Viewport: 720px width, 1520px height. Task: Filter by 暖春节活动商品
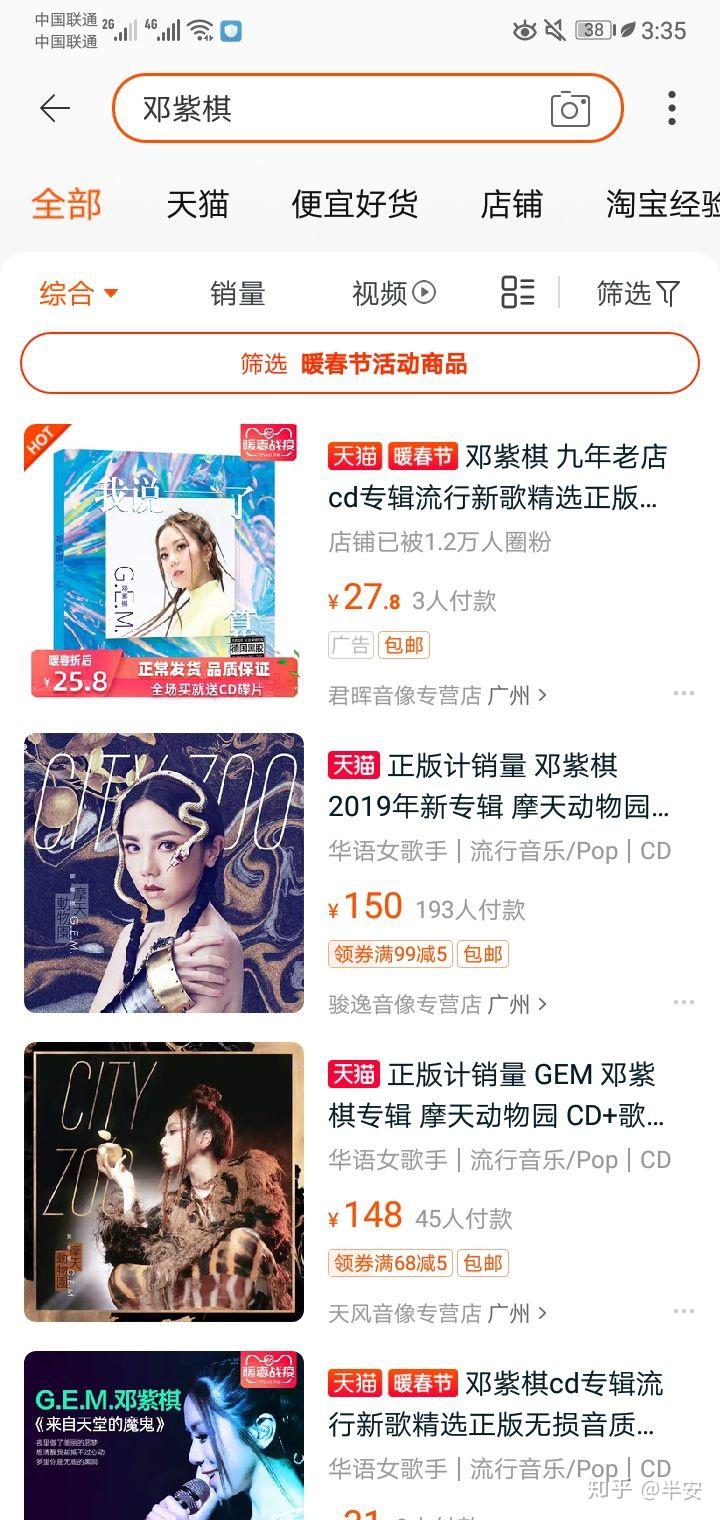[x=360, y=363]
